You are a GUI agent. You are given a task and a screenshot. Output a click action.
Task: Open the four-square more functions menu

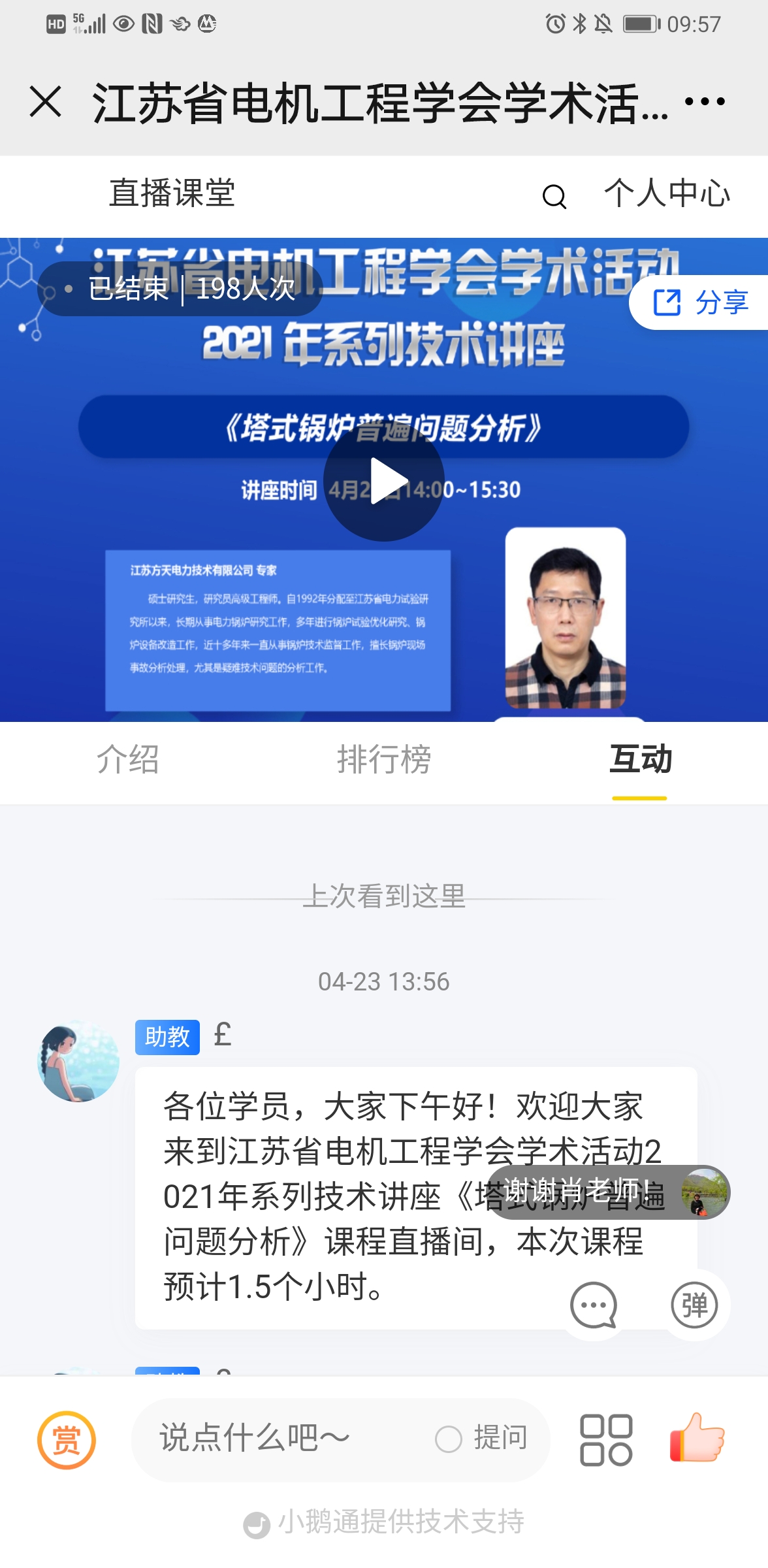tap(606, 1440)
